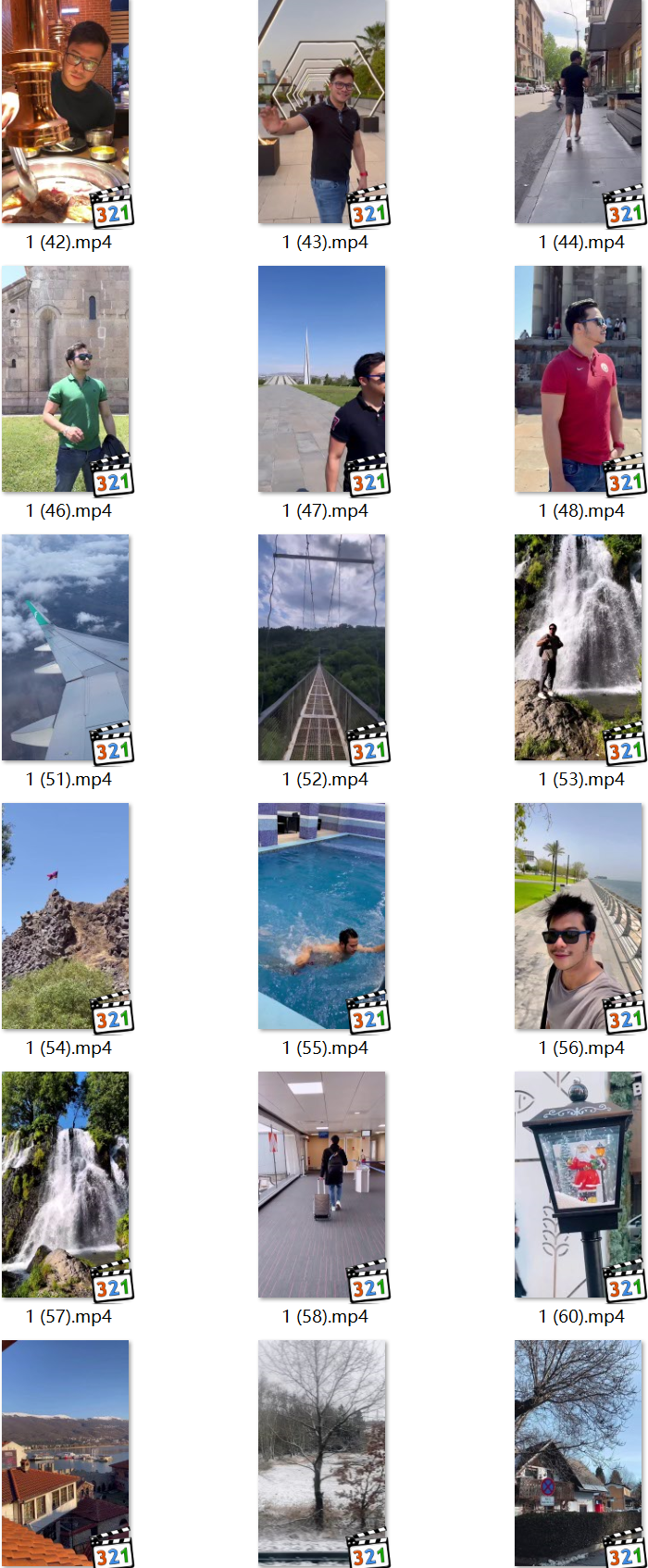Image resolution: width=648 pixels, height=1568 pixels.
Task: Open the video 1 (57).mp4
Action: pyautogui.click(x=66, y=1185)
